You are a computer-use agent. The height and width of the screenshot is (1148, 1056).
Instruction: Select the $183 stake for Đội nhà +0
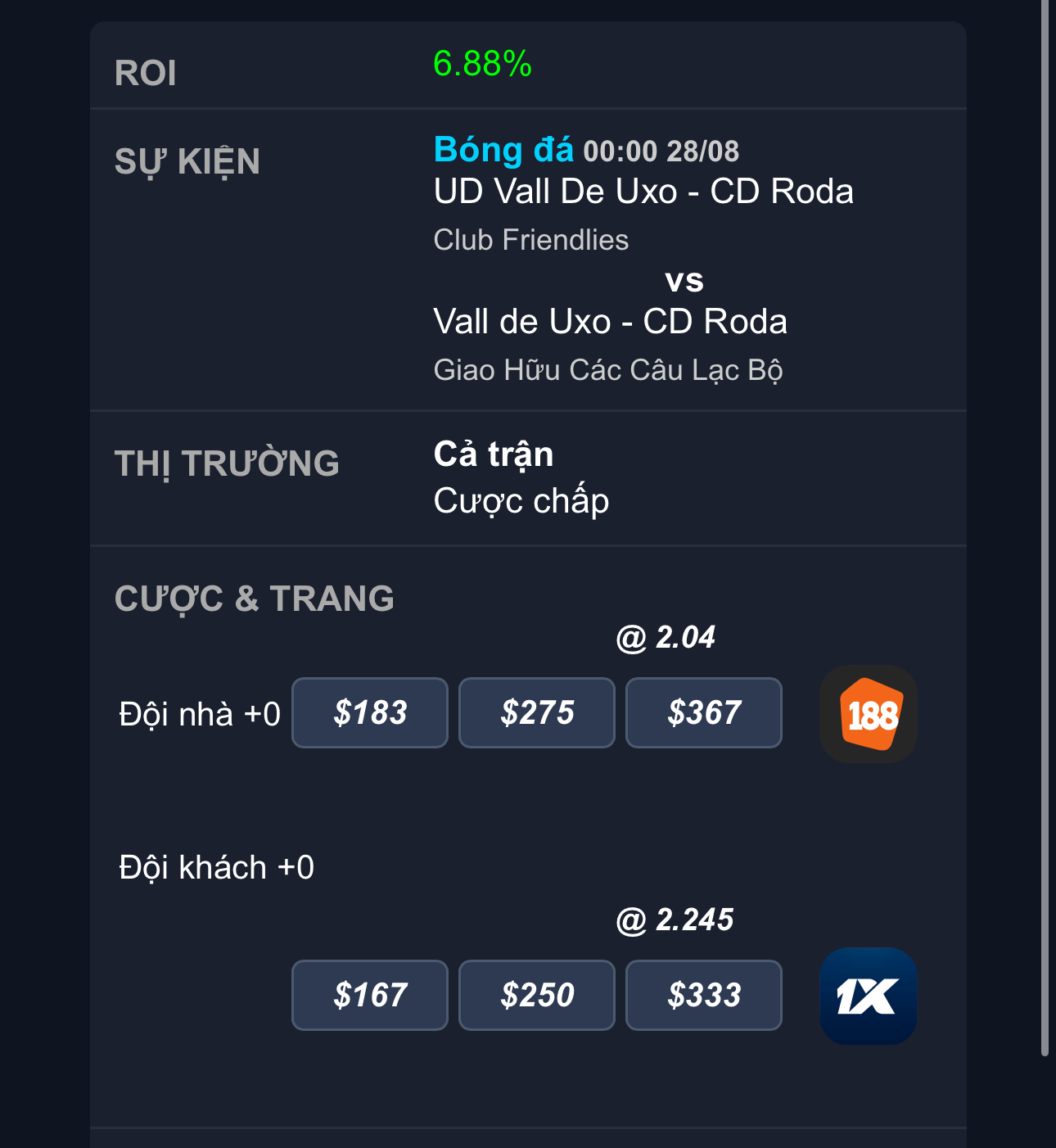point(370,712)
